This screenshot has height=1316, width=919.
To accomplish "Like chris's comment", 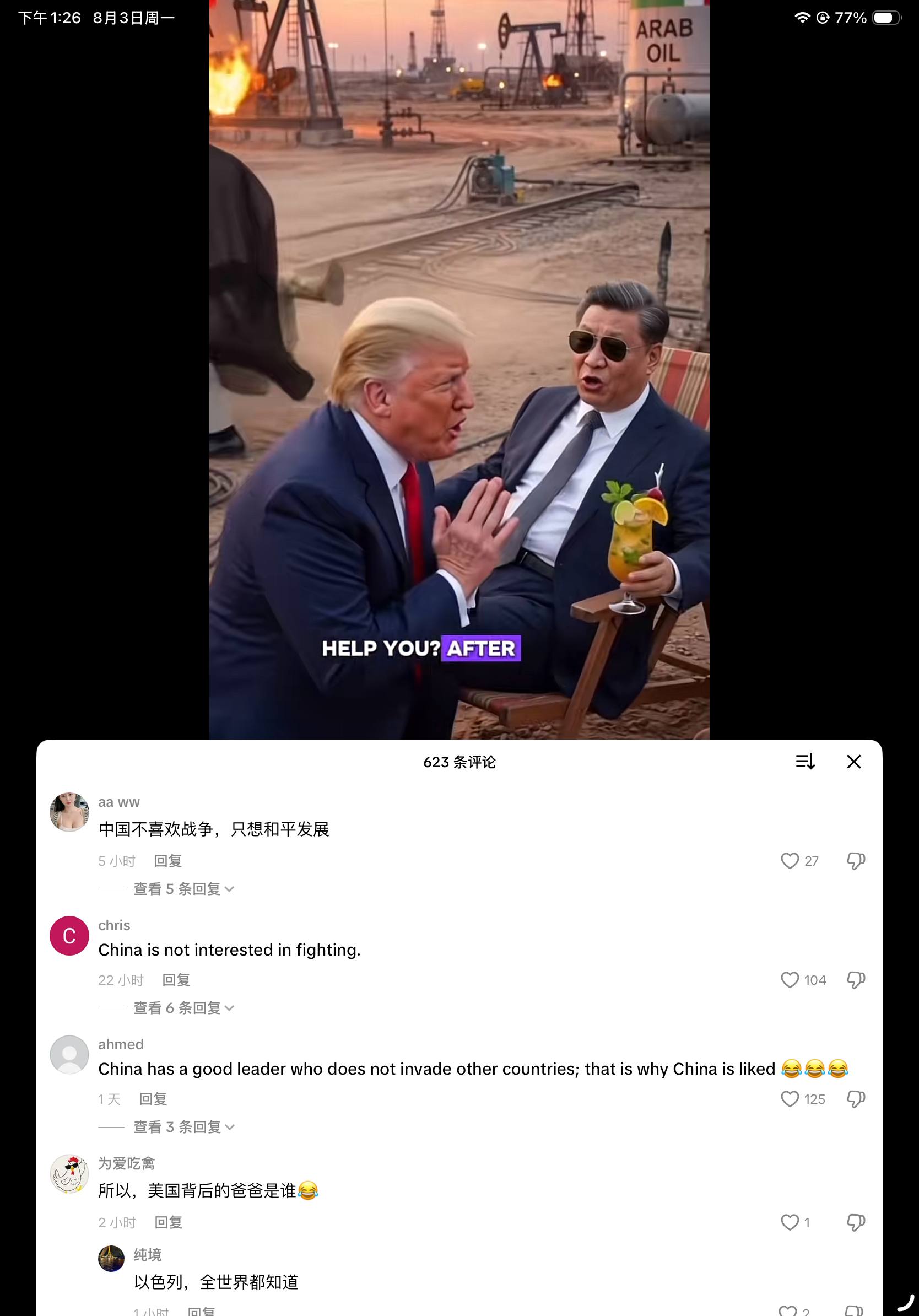I will tap(790, 980).
